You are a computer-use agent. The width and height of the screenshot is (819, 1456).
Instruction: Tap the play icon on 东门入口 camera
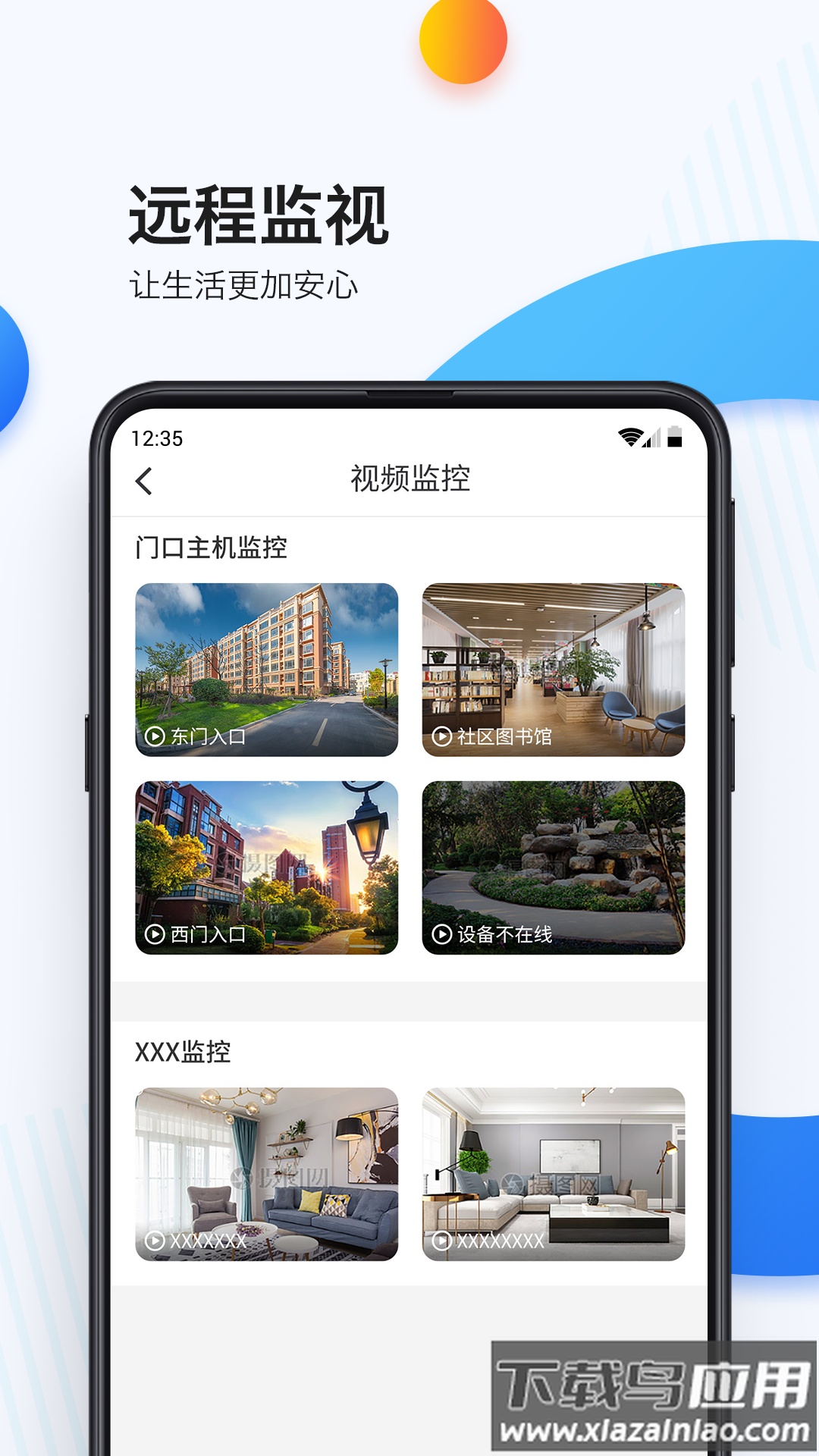[154, 738]
